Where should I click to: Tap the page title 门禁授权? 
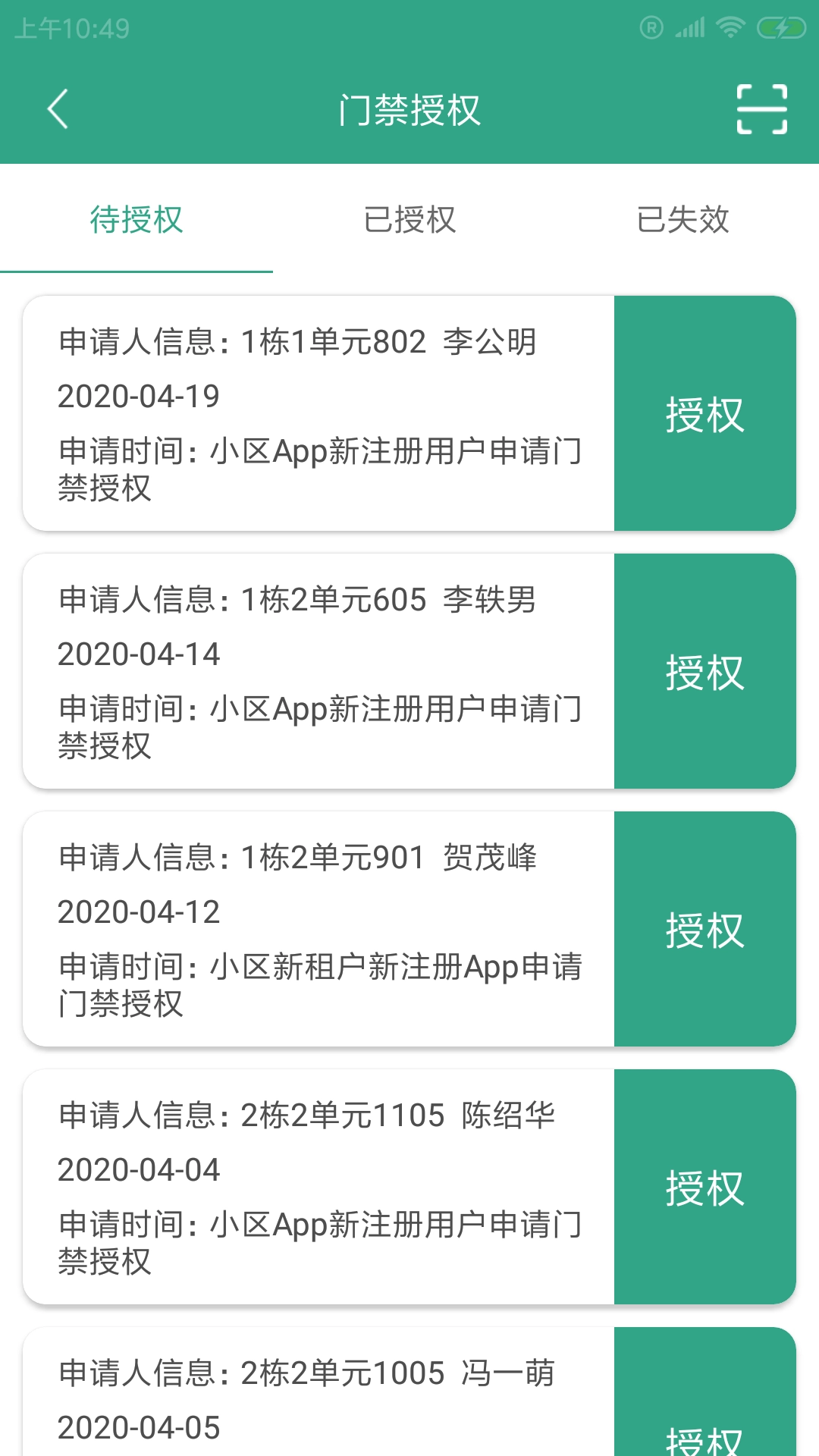[x=409, y=110]
